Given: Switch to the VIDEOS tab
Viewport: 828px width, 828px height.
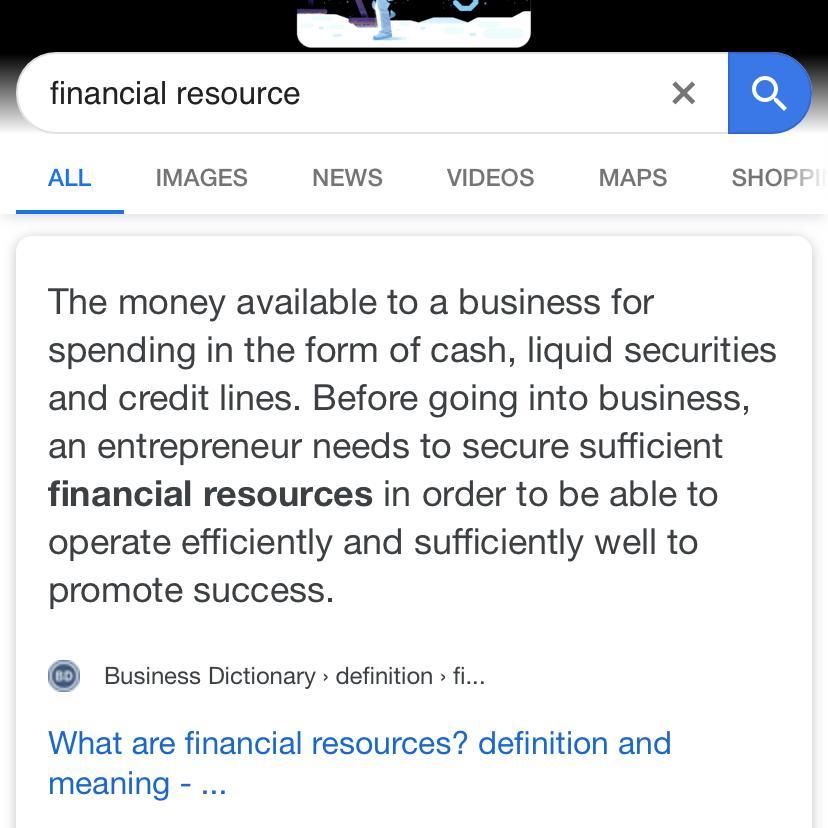Looking at the screenshot, I should [x=490, y=178].
